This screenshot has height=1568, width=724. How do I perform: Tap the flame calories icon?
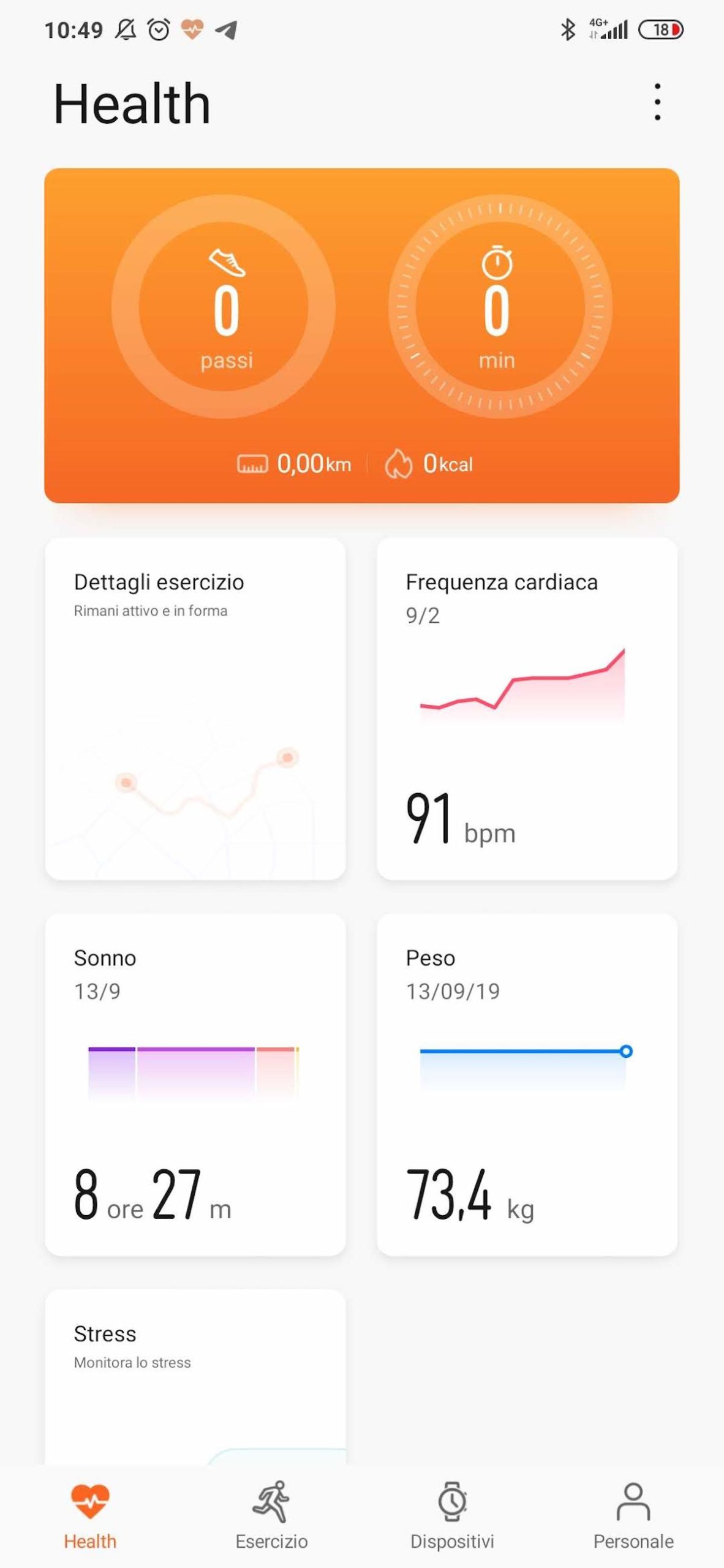pos(401,464)
